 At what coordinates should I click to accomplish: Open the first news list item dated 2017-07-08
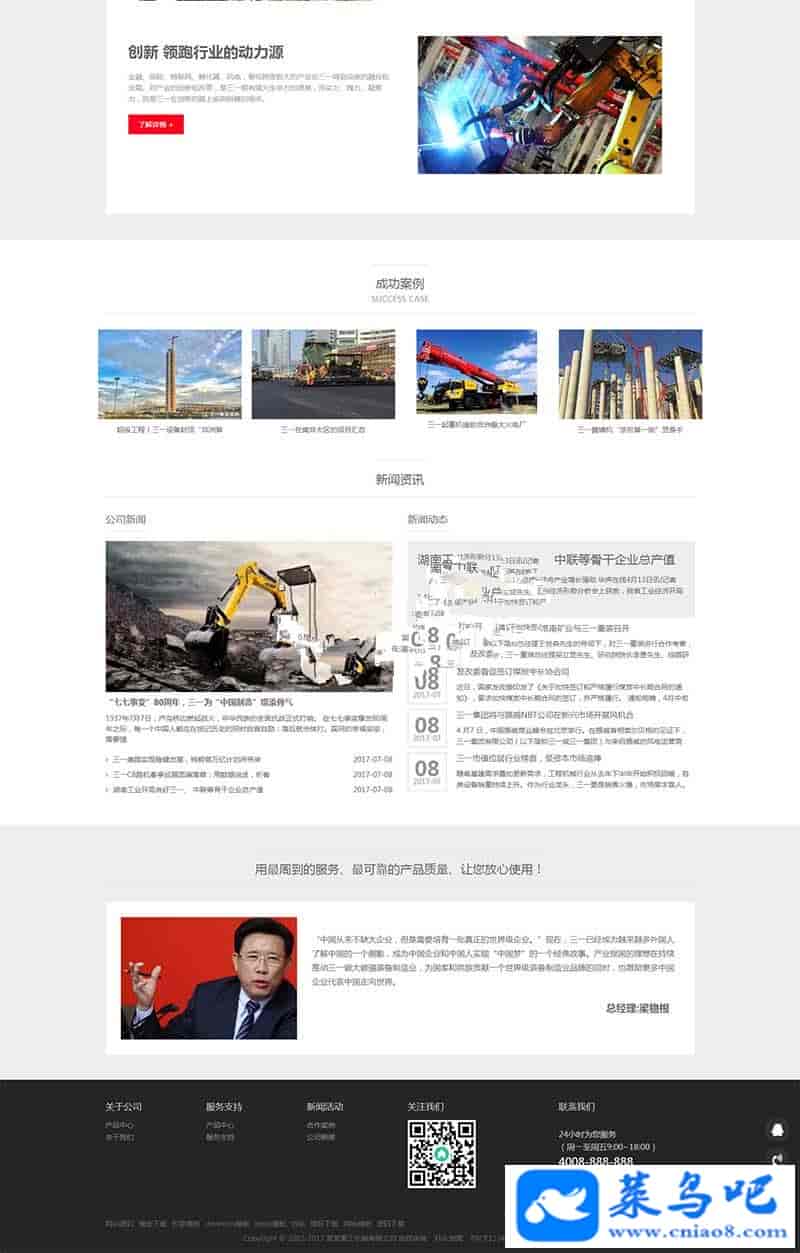183,759
